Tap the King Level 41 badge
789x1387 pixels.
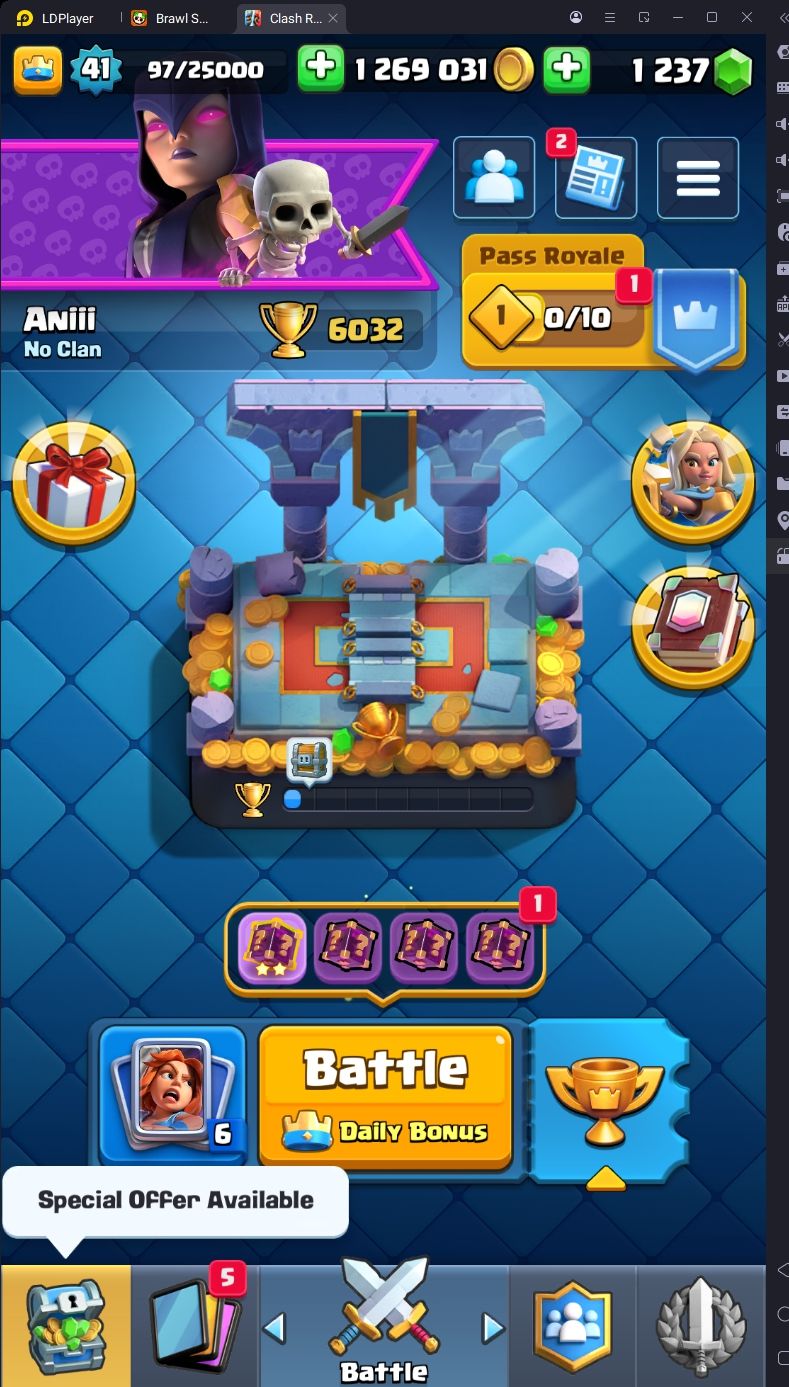click(95, 68)
